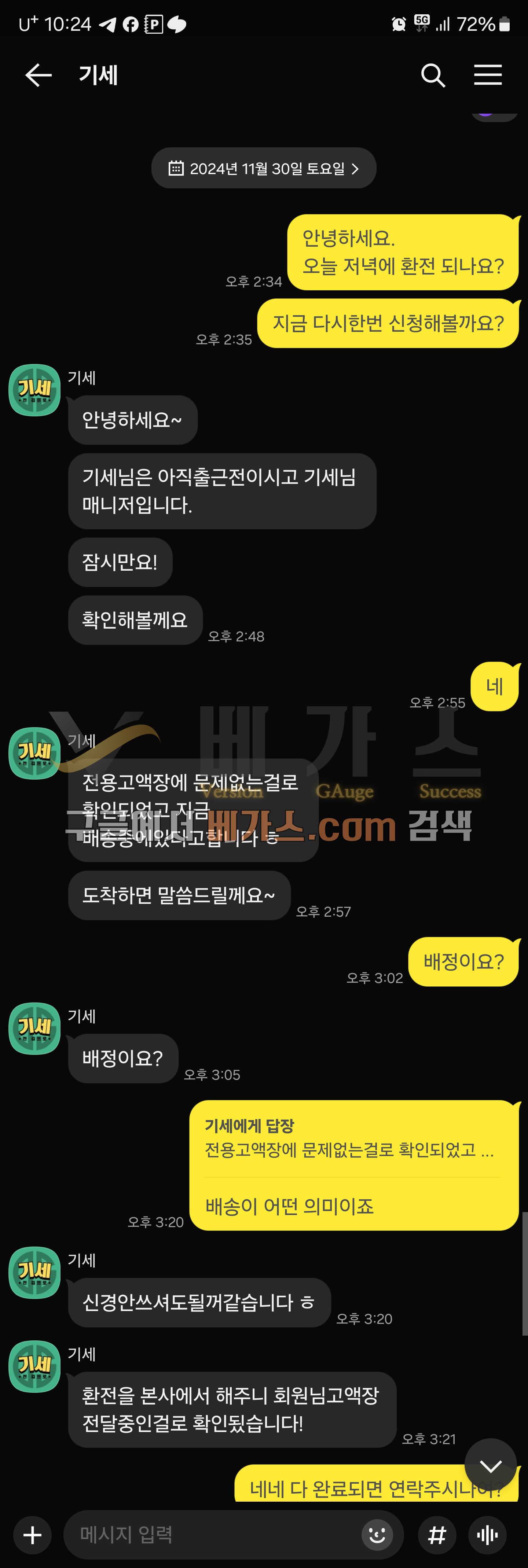Viewport: 528px width, 1568px height.
Task: Start a voice message recording
Action: pyautogui.click(x=488, y=1535)
